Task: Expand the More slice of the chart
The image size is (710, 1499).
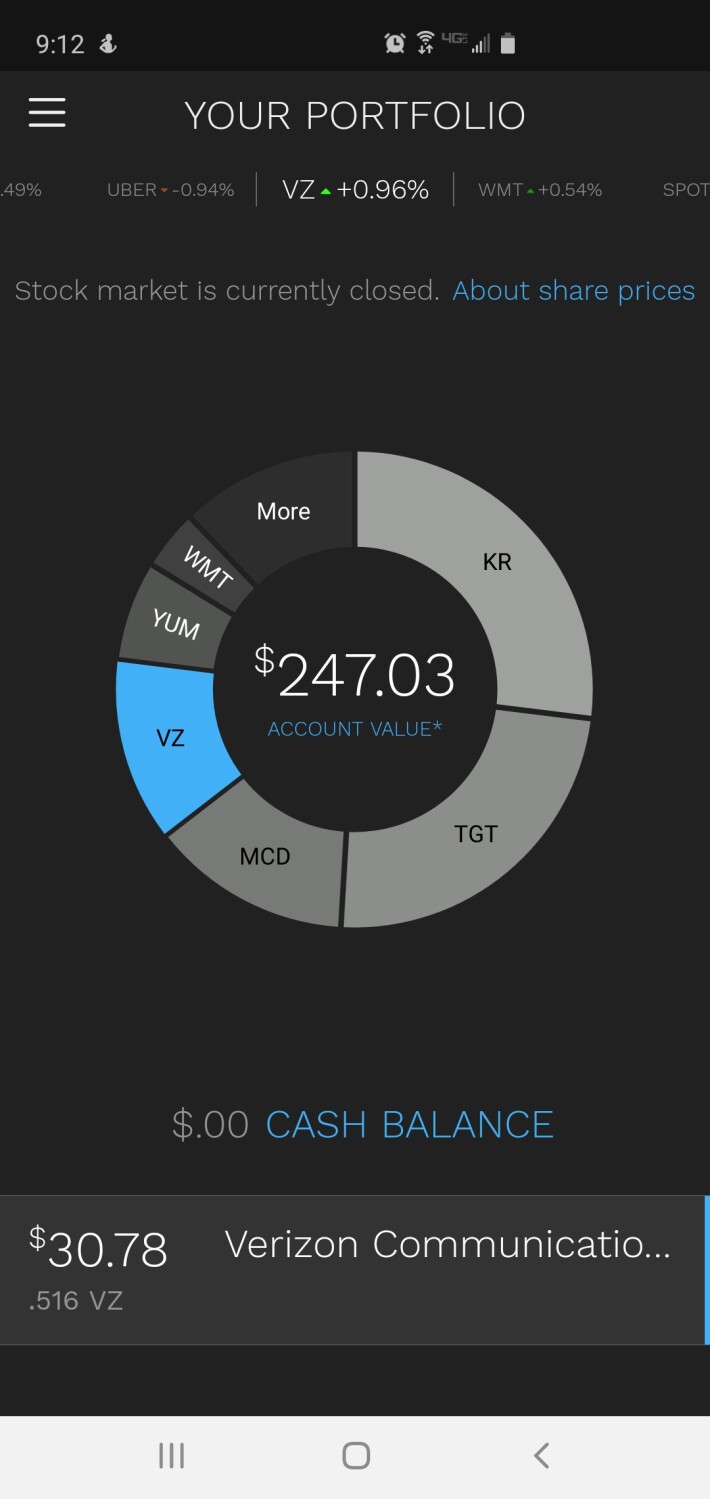Action: [283, 511]
